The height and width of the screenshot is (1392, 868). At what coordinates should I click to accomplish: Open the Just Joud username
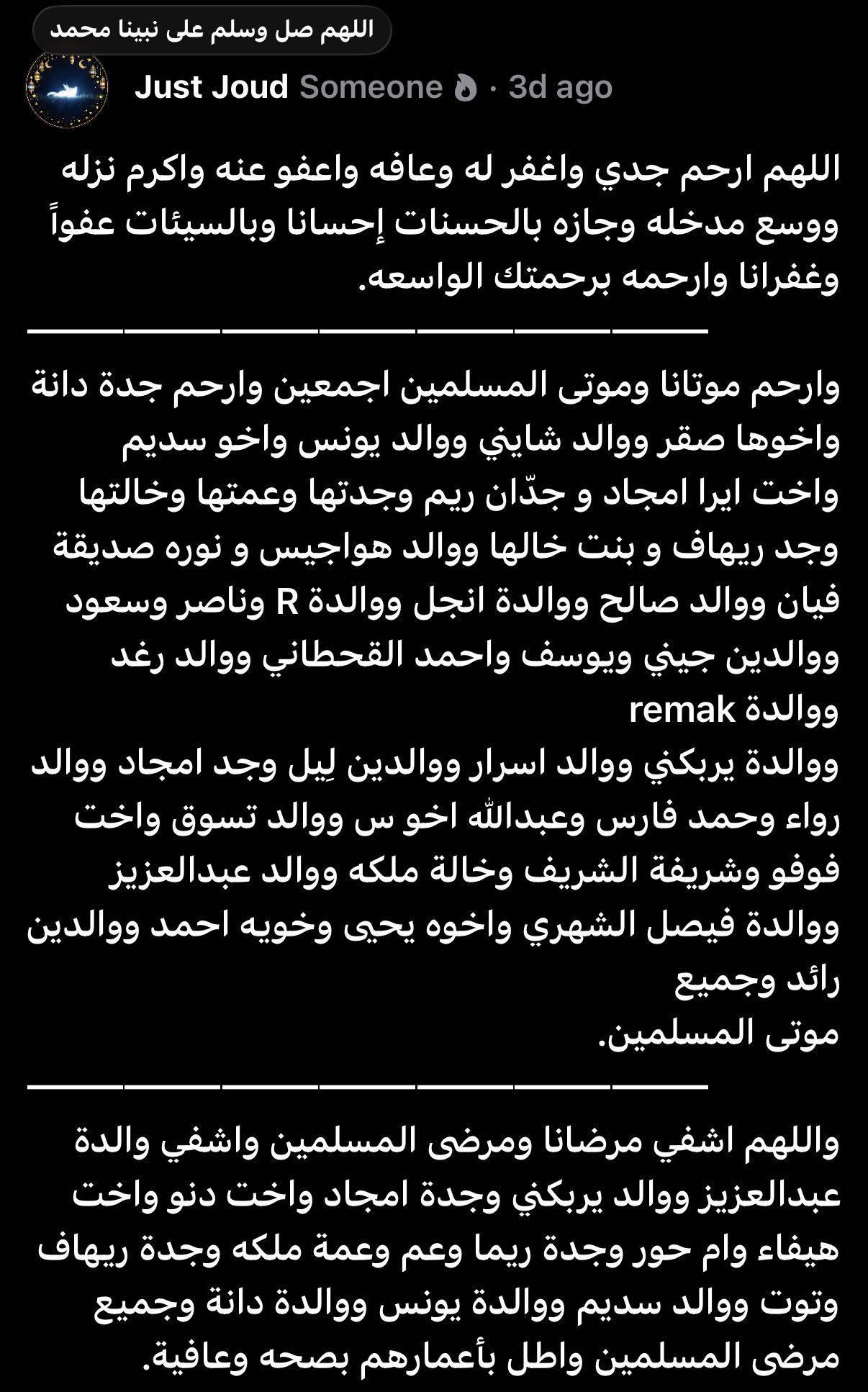(211, 87)
